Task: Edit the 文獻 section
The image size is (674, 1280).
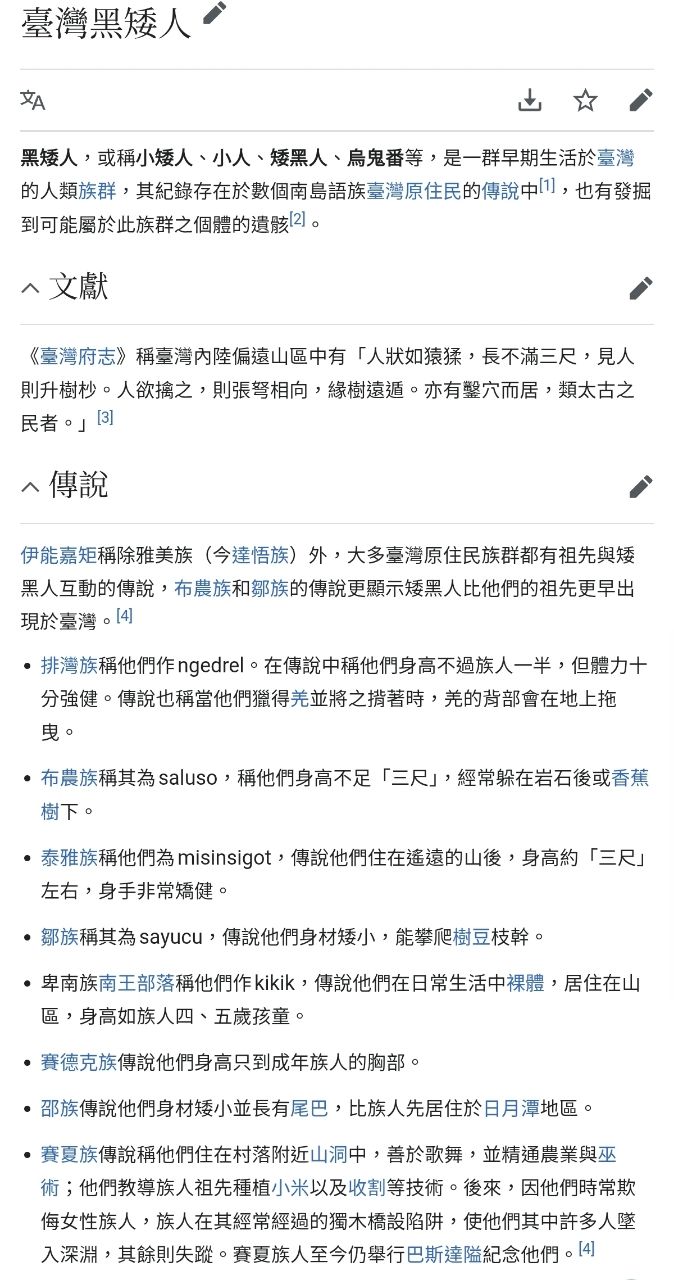Action: [641, 288]
